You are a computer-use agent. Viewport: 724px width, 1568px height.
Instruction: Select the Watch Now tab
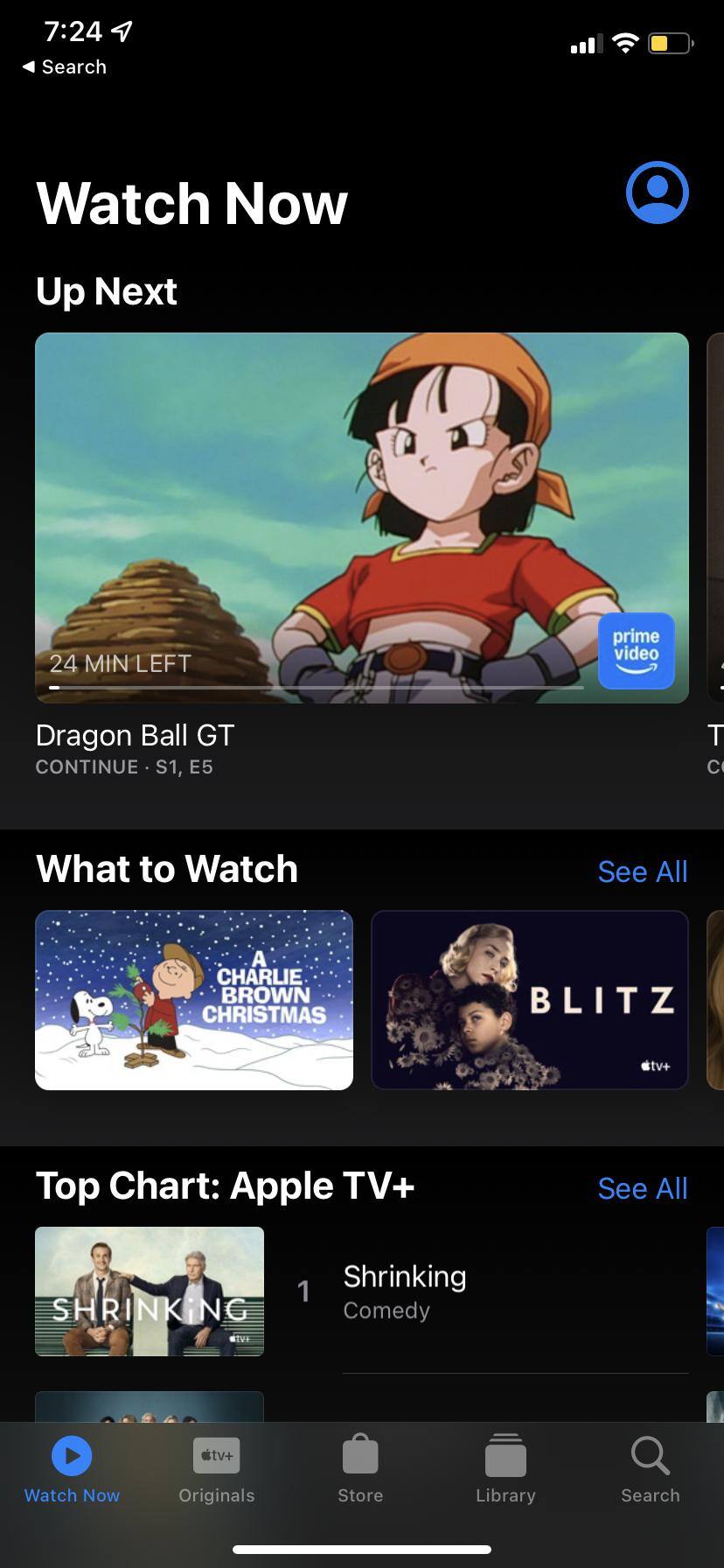coord(72,1472)
